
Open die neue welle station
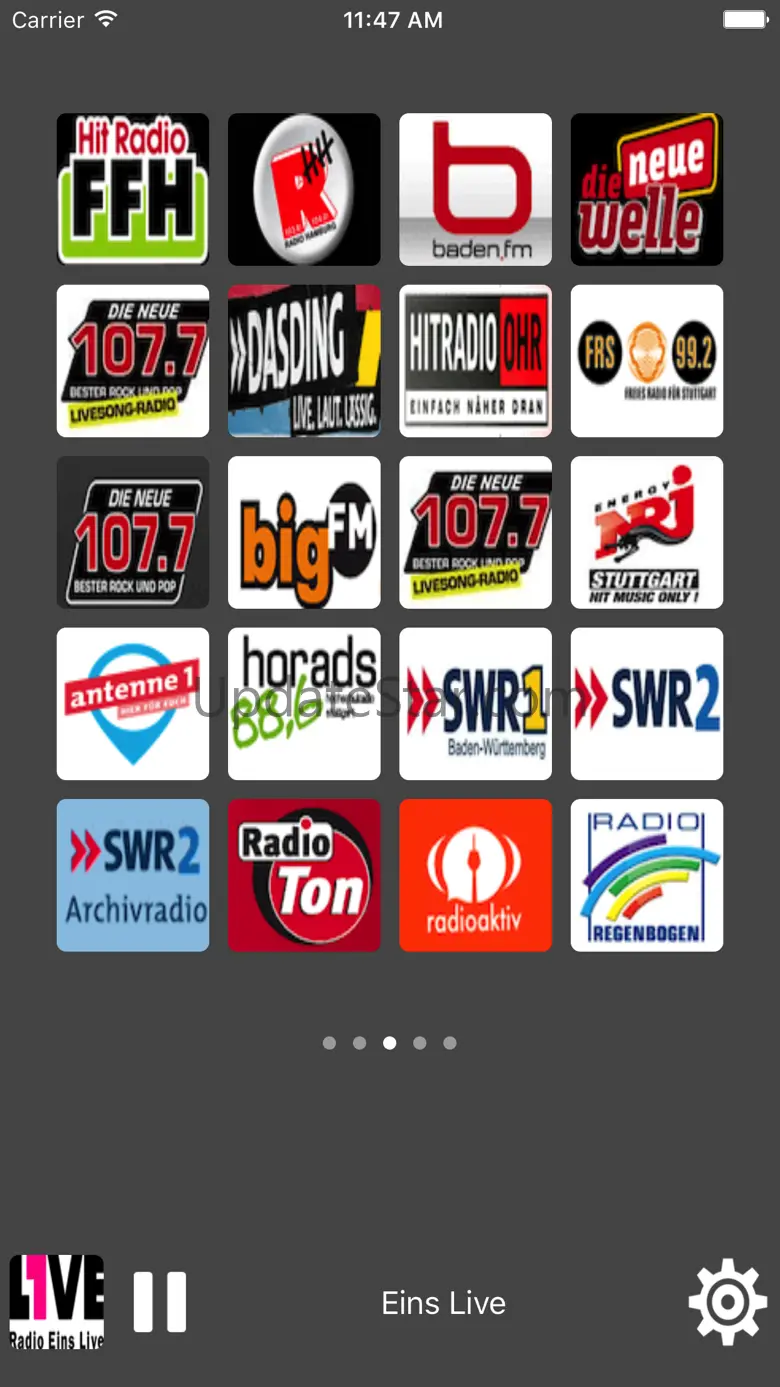[647, 189]
